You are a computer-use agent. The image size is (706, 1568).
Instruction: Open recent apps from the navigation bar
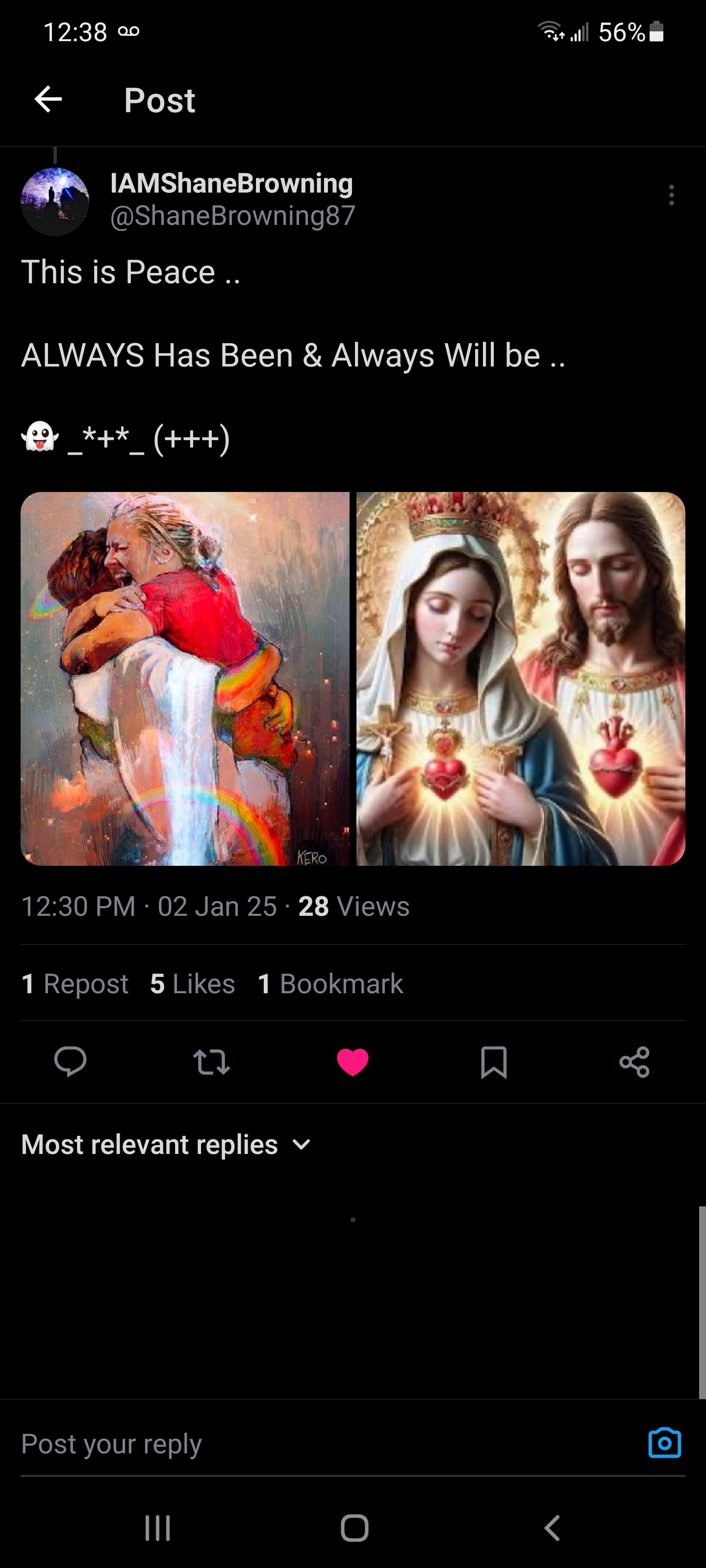[x=158, y=1528]
